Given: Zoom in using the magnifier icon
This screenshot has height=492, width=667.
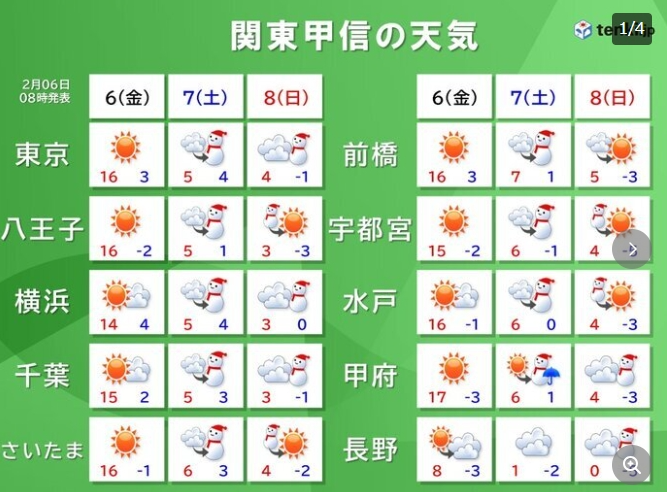Looking at the screenshot, I should click(632, 464).
